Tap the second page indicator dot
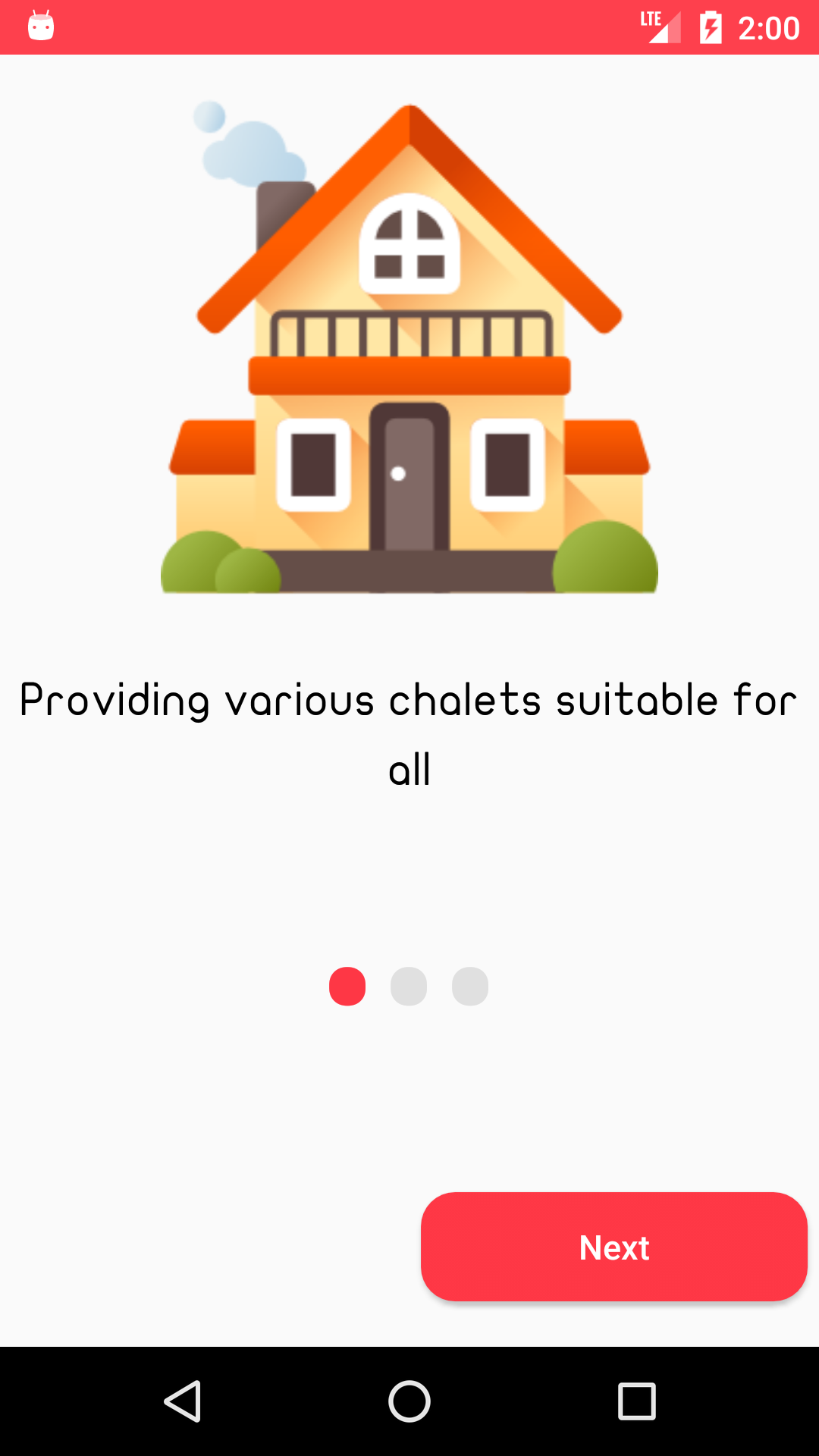 coord(409,986)
